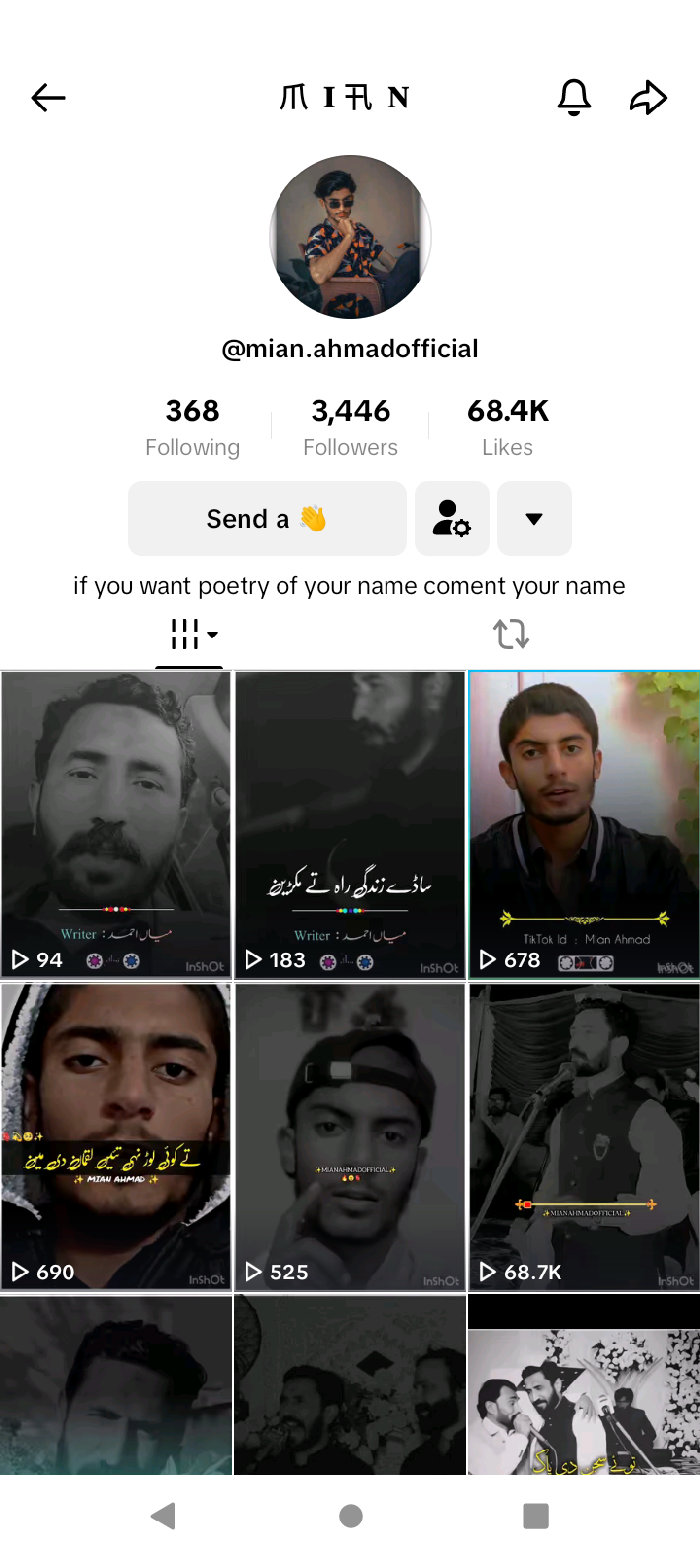Viewport: 700px width, 1556px height.
Task: Open the recent apps view
Action: point(536,1516)
